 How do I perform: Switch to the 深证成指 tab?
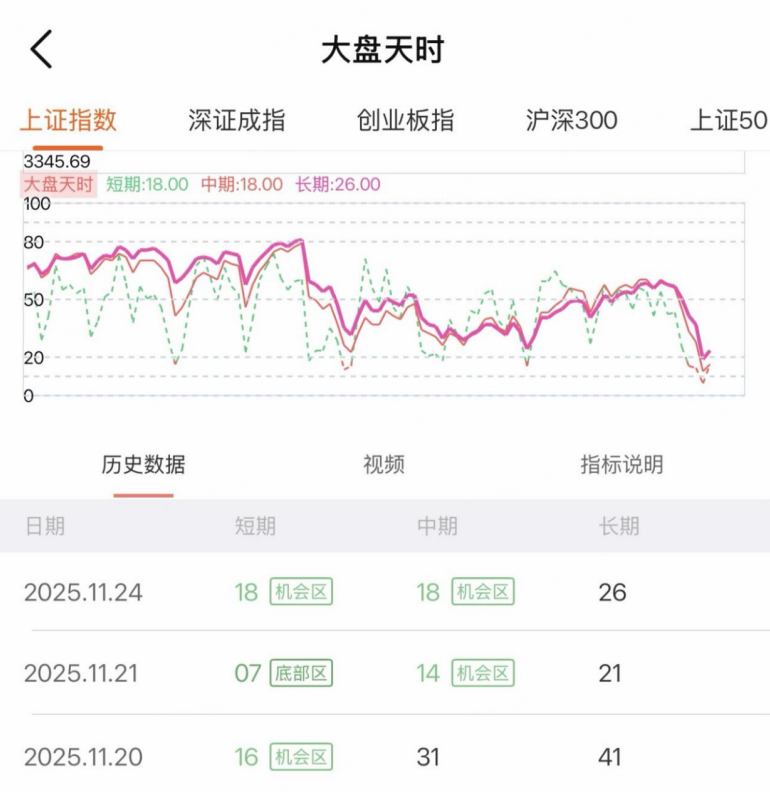237,121
